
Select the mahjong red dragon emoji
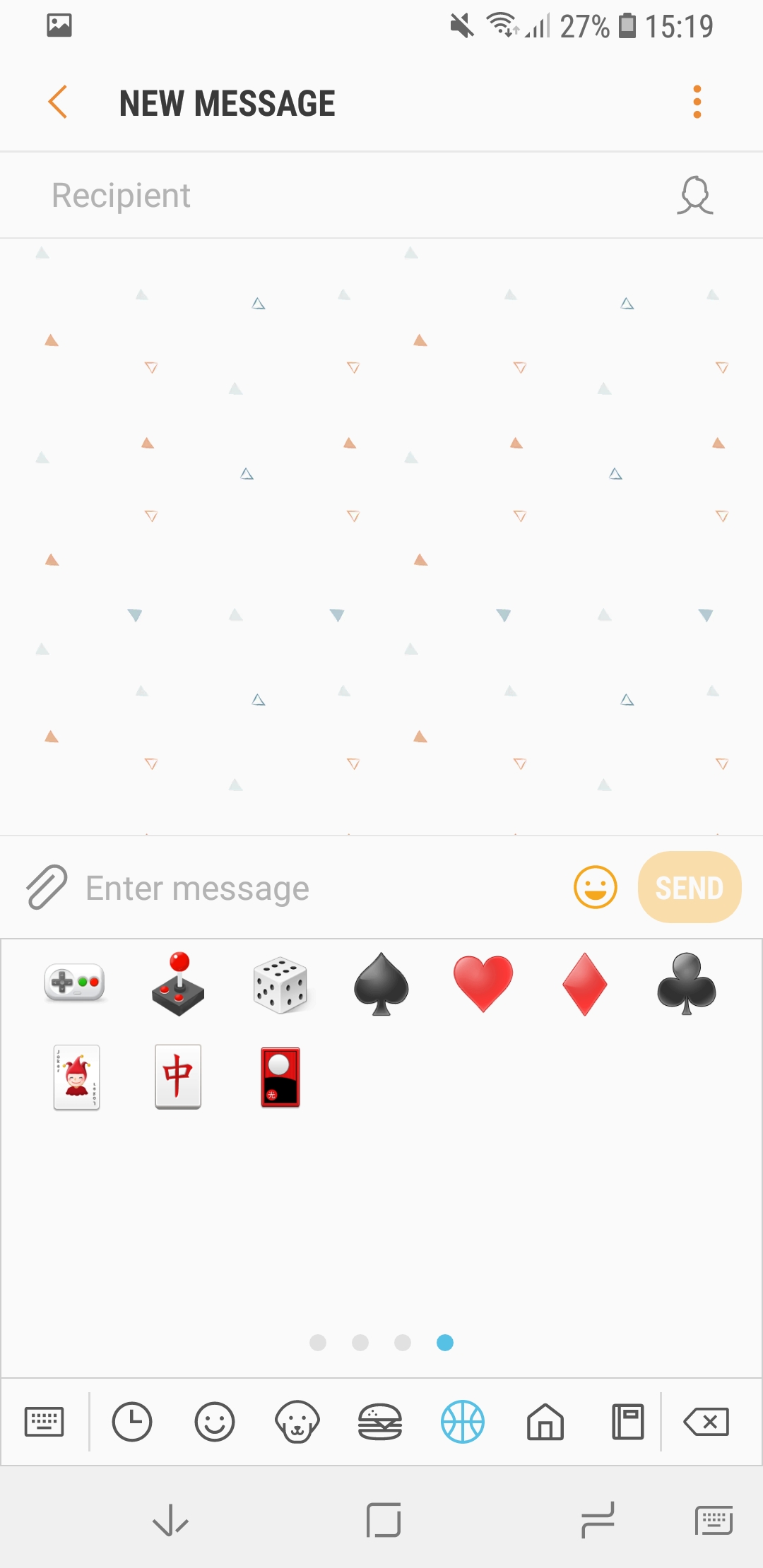click(x=178, y=1076)
